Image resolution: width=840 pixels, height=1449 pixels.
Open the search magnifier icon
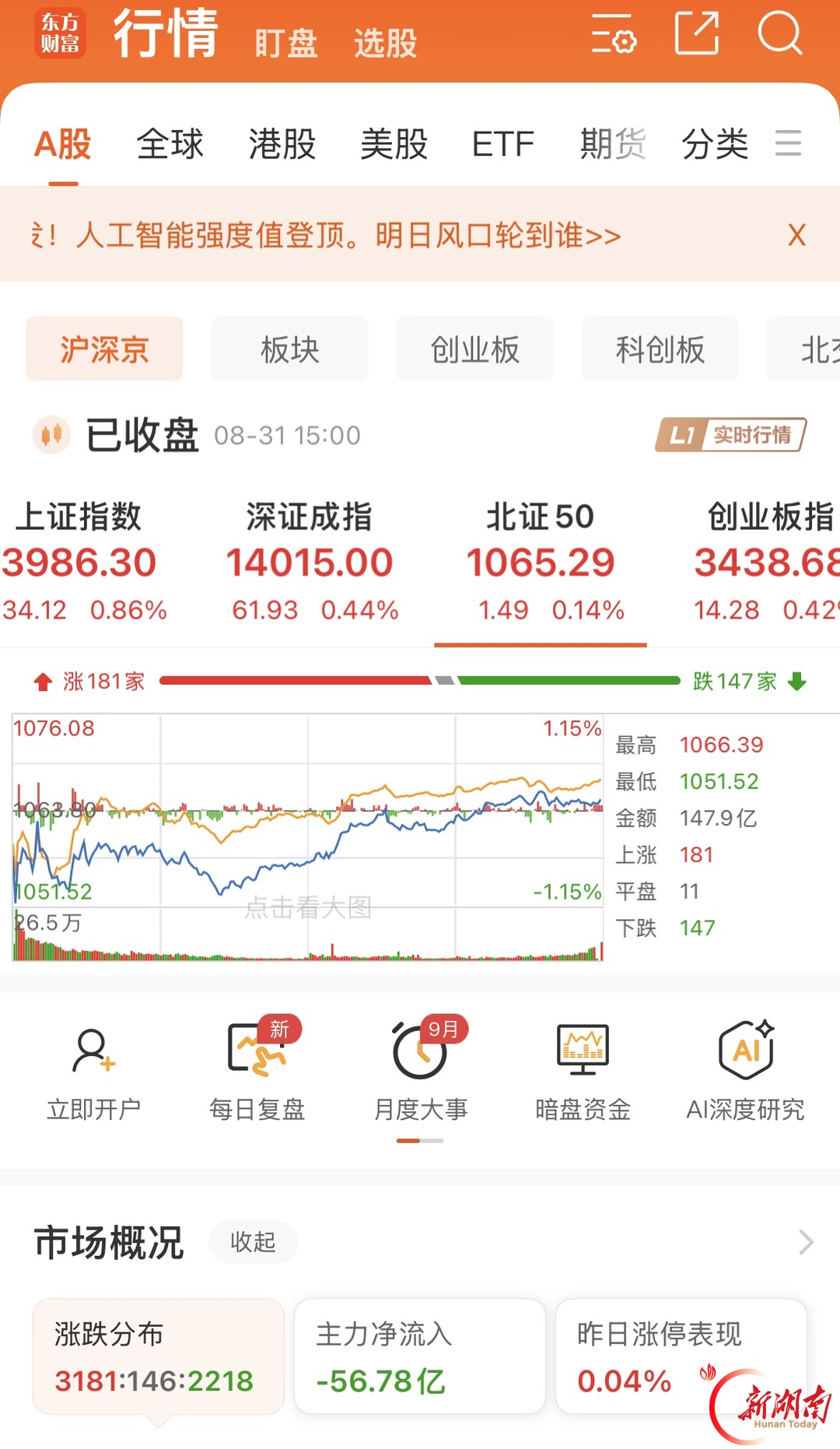[x=779, y=34]
